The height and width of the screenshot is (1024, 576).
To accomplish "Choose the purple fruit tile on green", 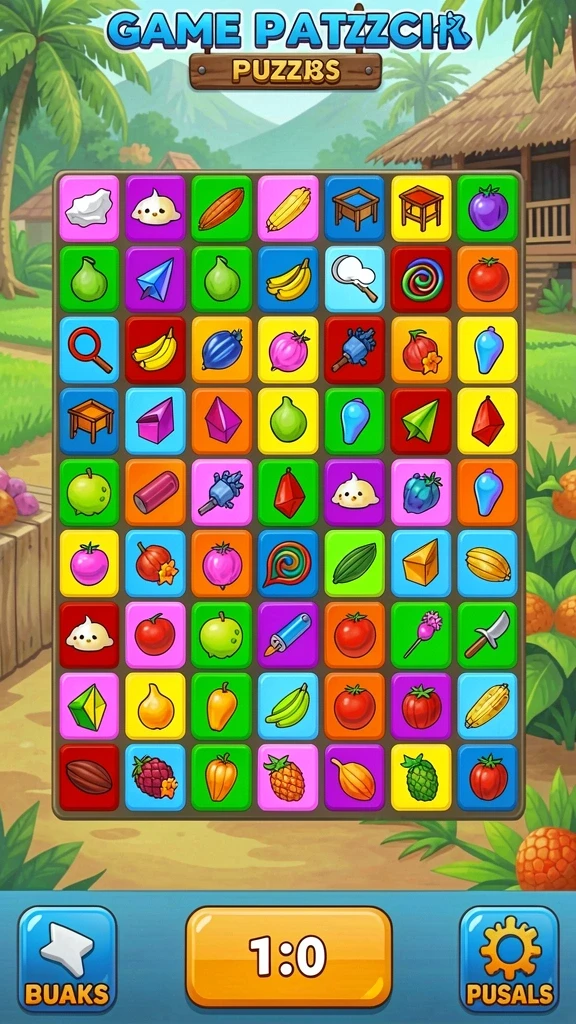I will tap(487, 208).
